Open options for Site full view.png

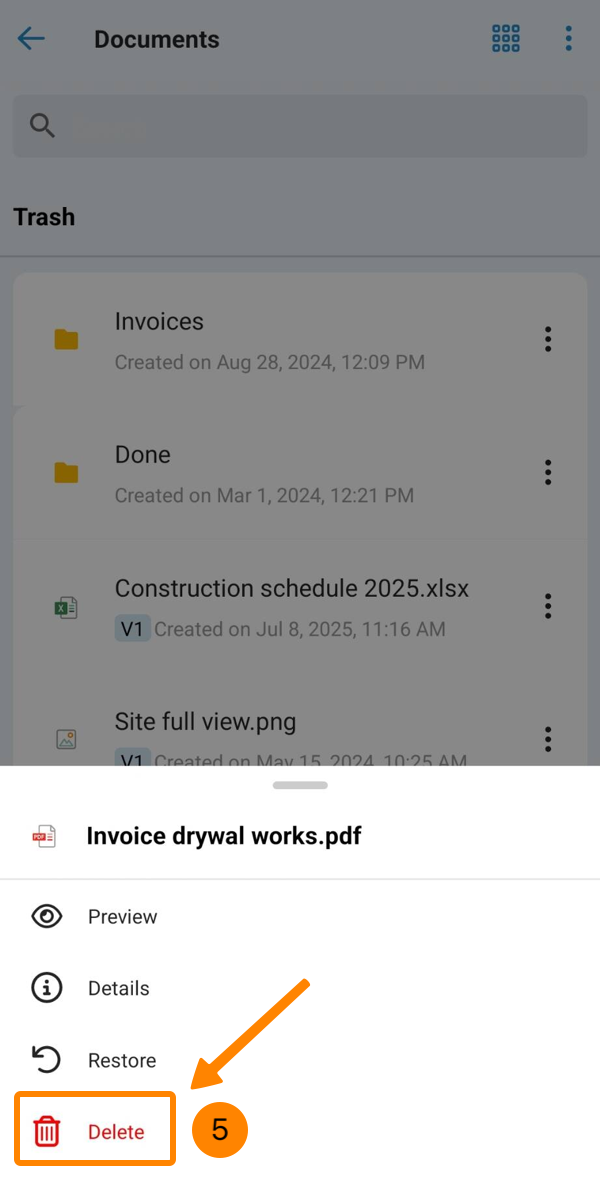point(548,739)
